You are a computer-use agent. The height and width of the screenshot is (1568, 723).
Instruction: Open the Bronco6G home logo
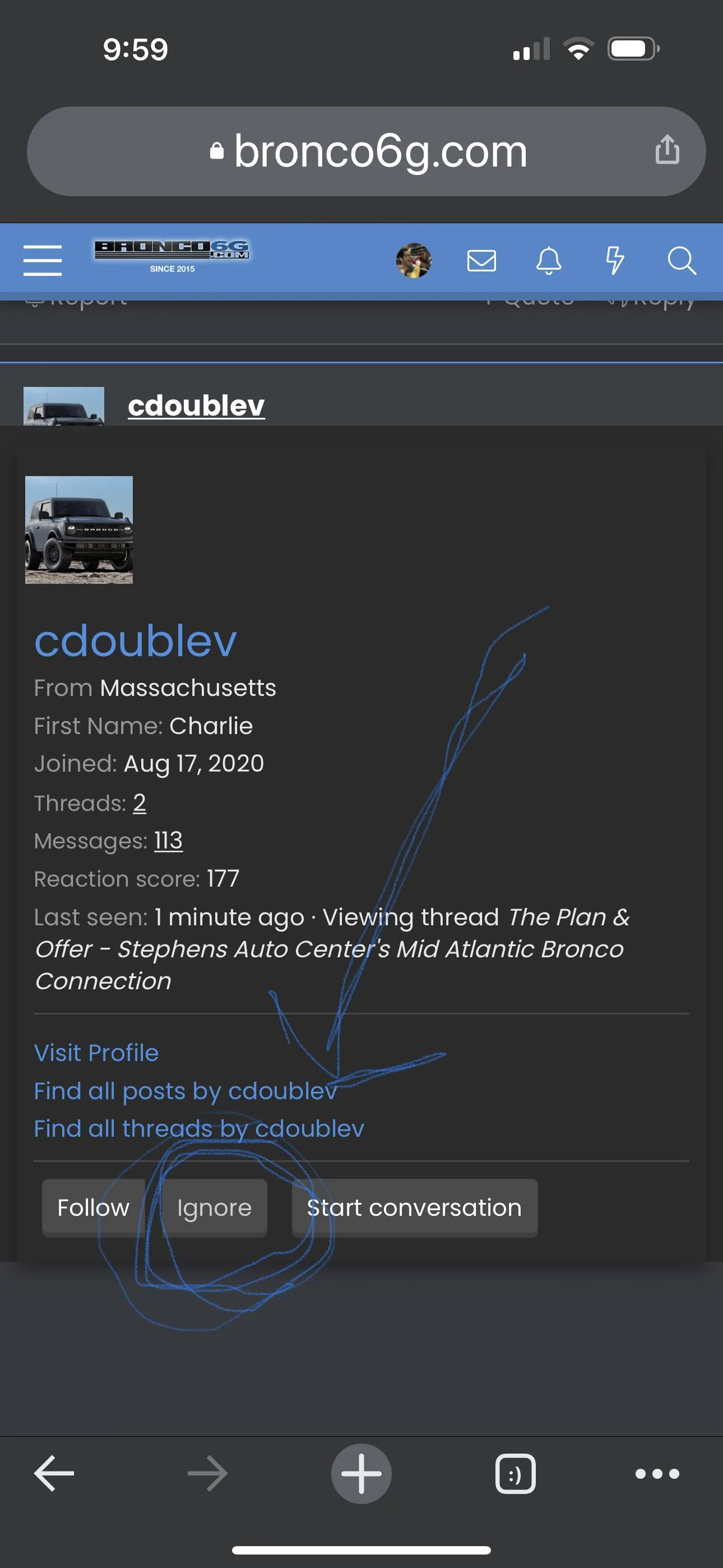[x=172, y=256]
